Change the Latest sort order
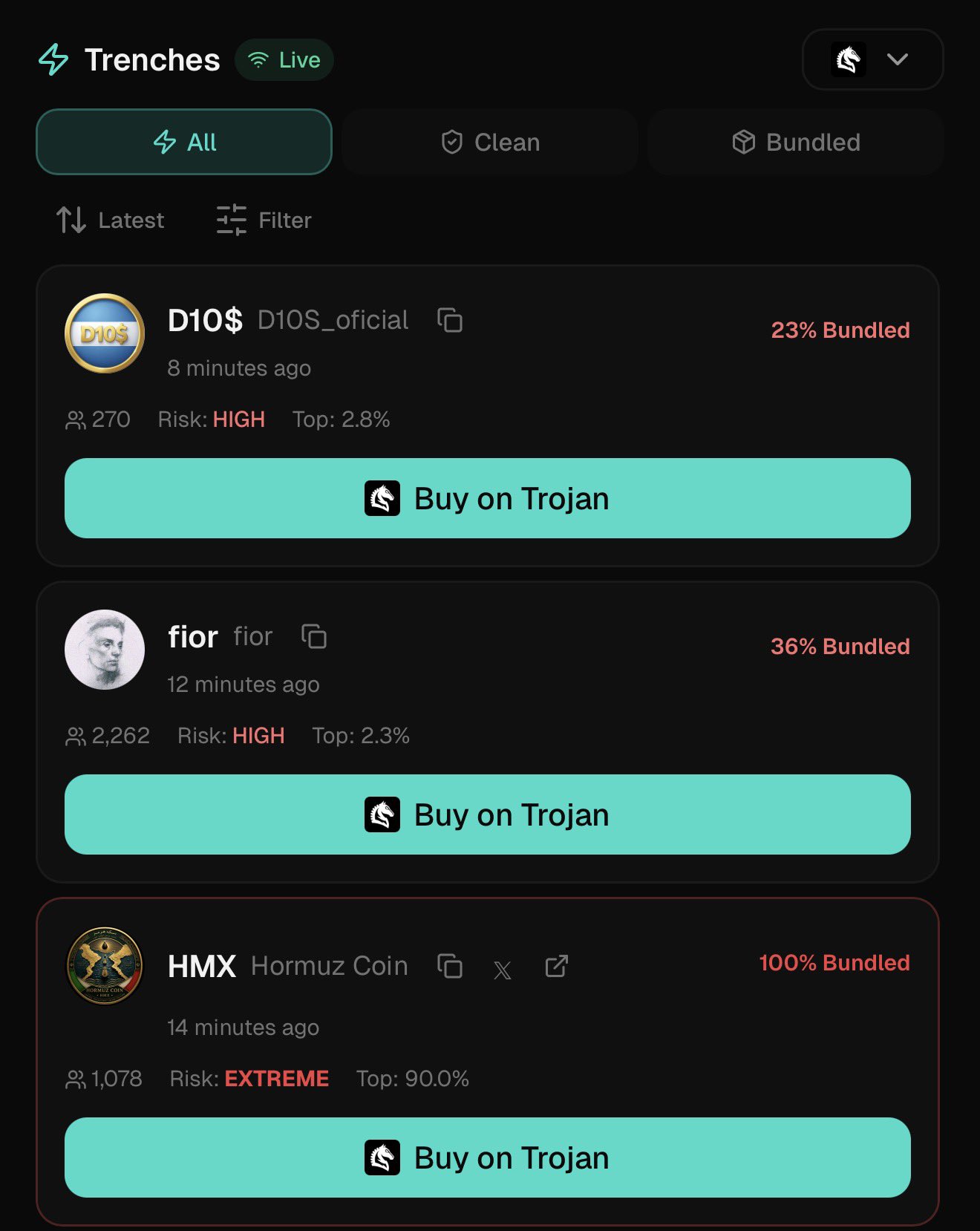This screenshot has height=1231, width=980. 111,221
